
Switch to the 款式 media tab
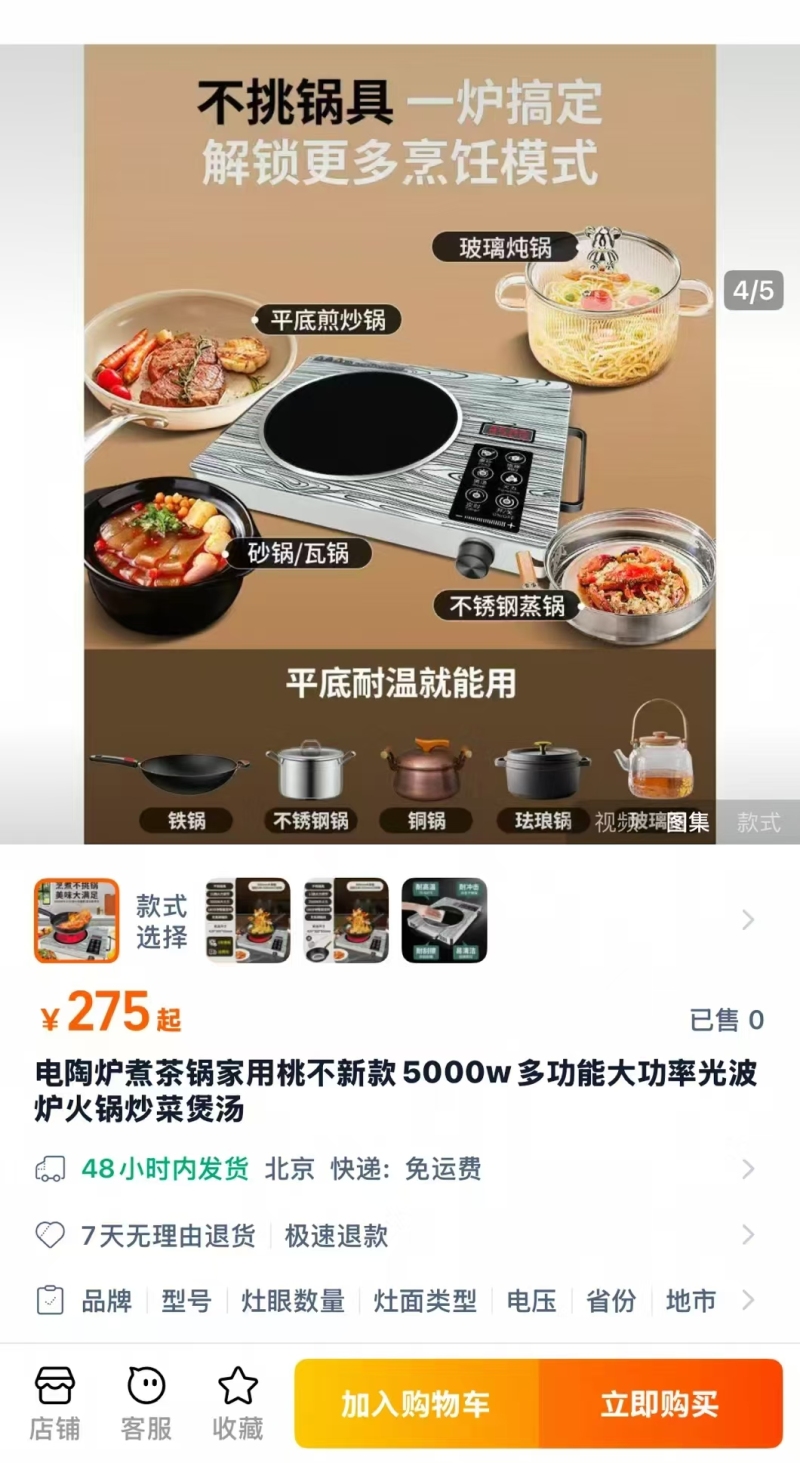[758, 822]
